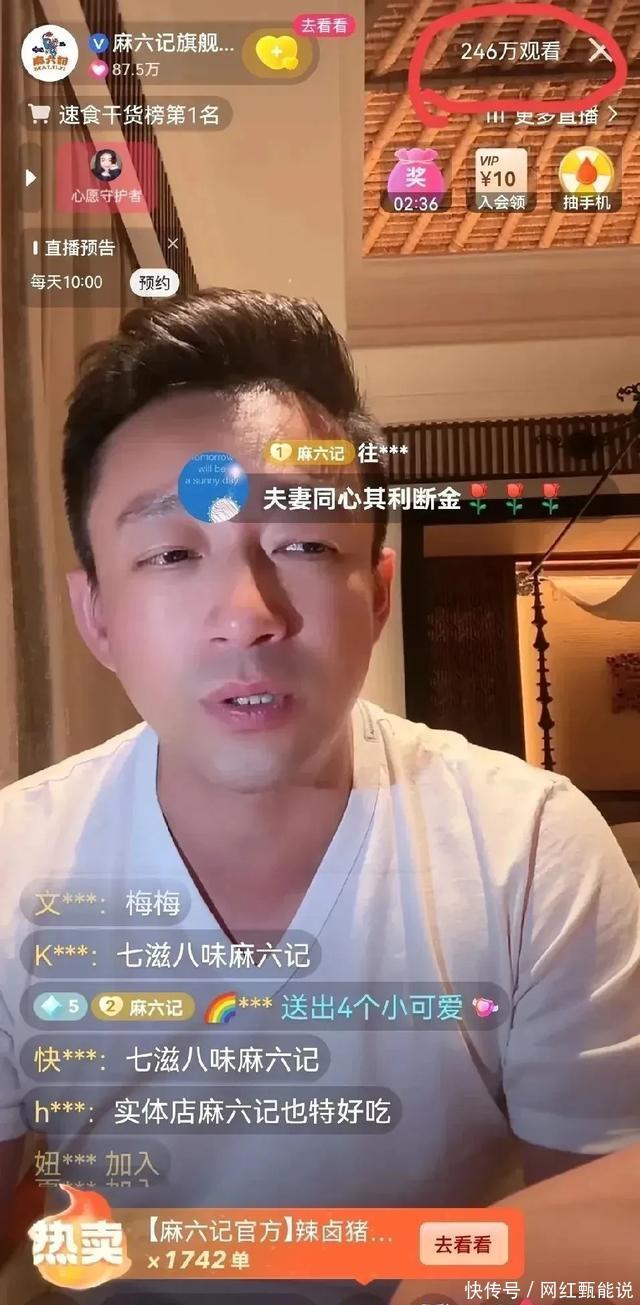This screenshot has width=640, height=1305.
Task: Claim the VIP ¥10 入会领 coupon
Action: pyautogui.click(x=500, y=179)
